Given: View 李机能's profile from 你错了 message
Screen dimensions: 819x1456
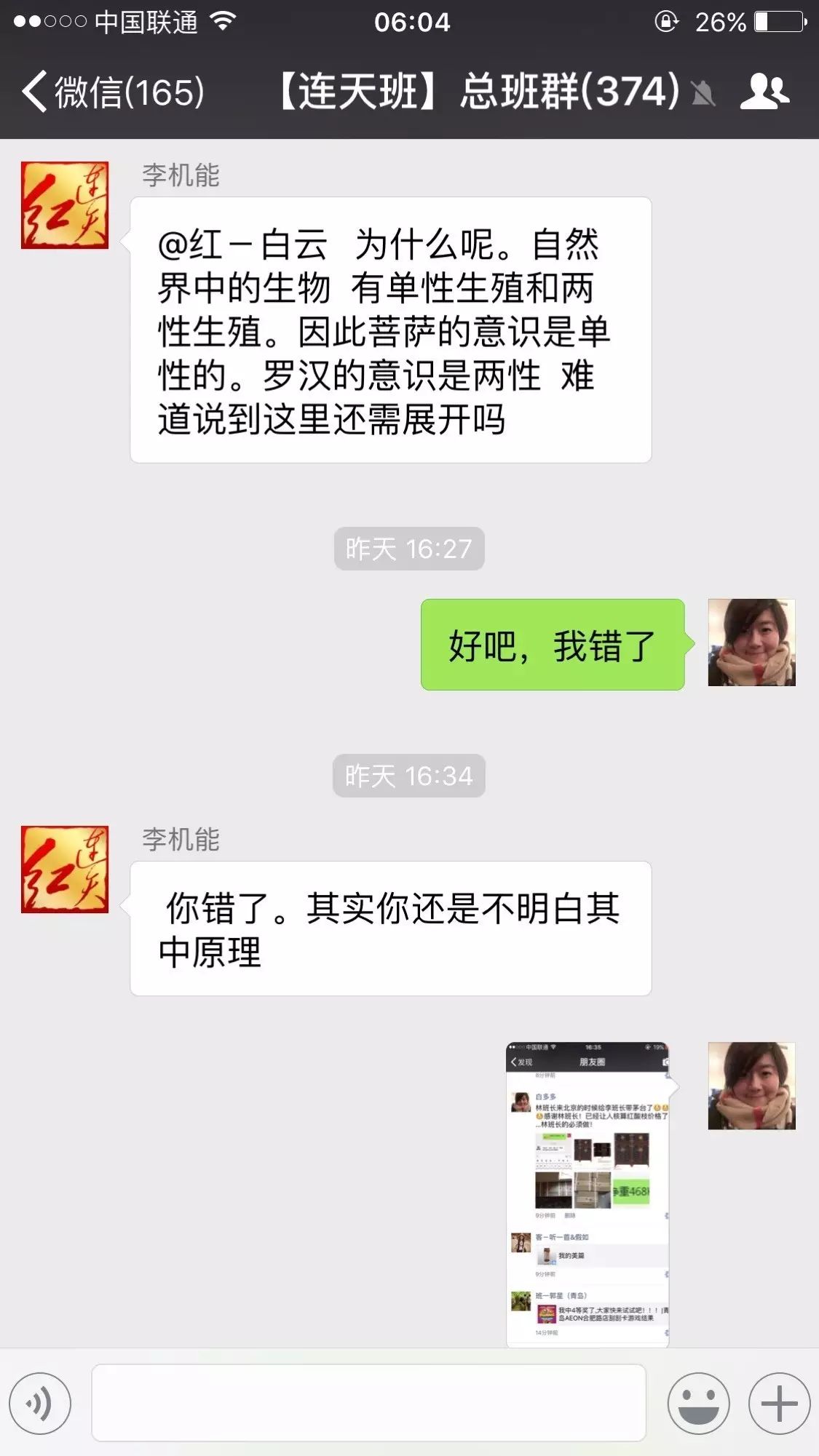Looking at the screenshot, I should point(65,870).
